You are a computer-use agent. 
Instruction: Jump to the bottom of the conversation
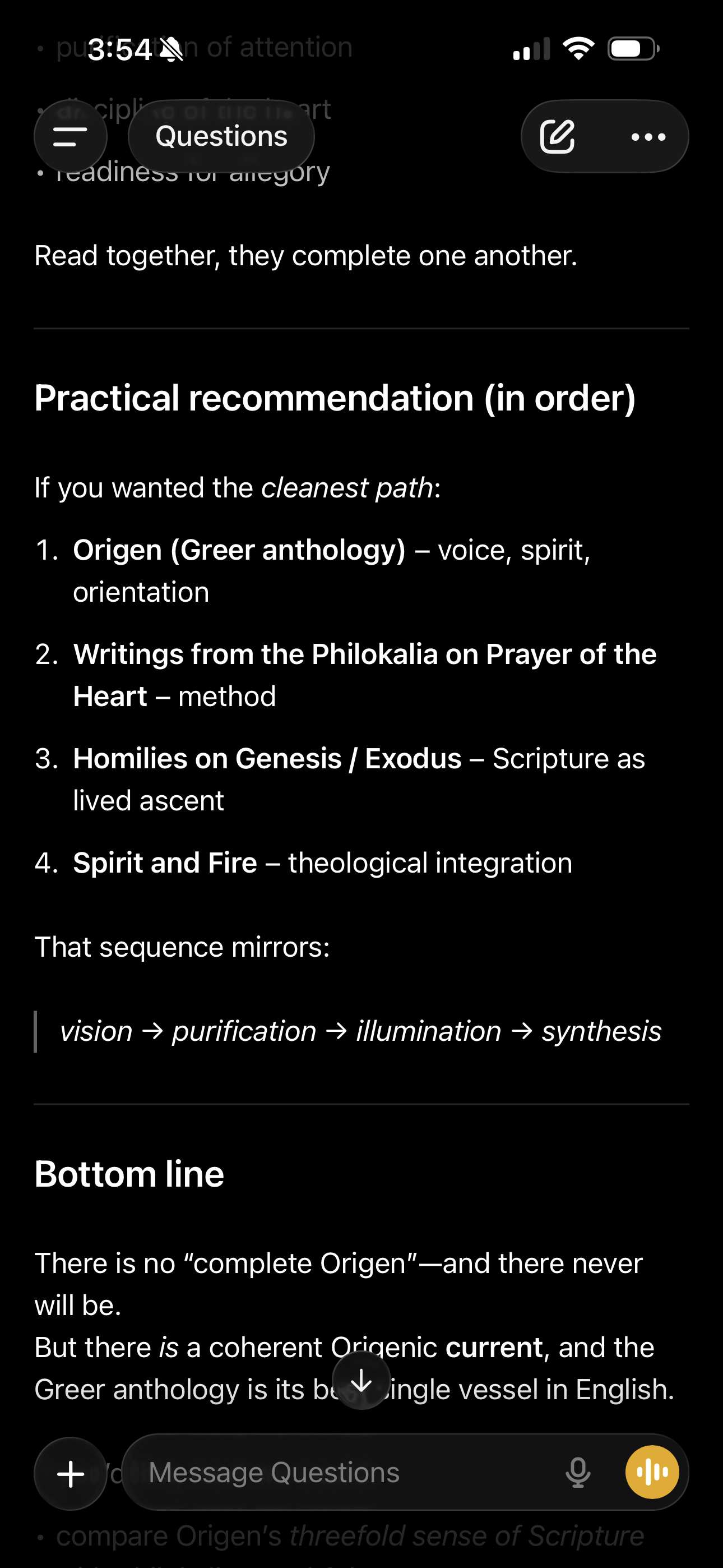pyautogui.click(x=361, y=1380)
